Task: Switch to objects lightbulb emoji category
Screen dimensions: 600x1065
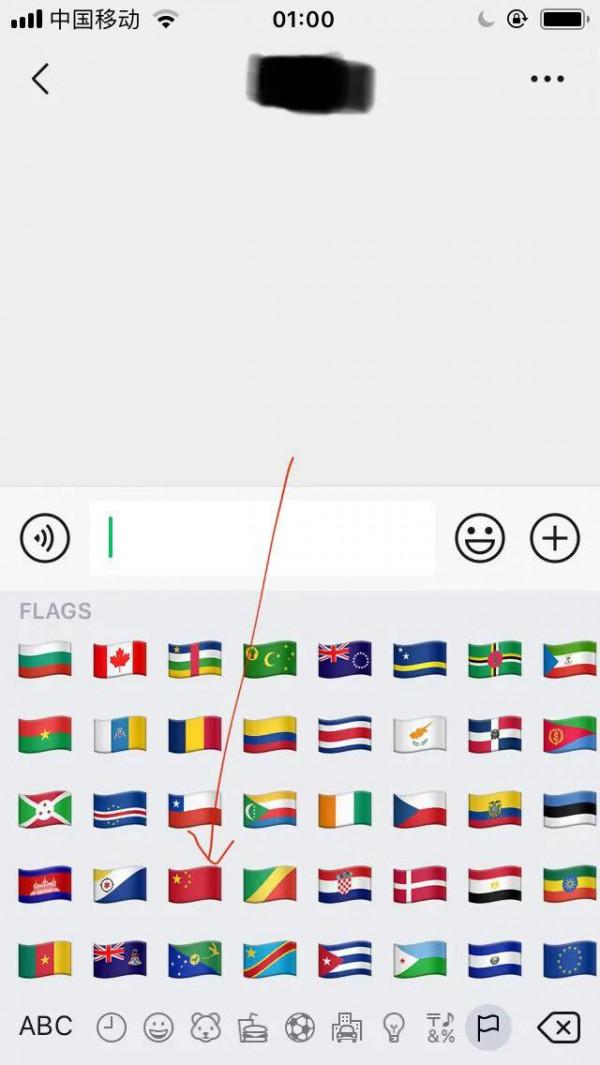Action: 394,1027
